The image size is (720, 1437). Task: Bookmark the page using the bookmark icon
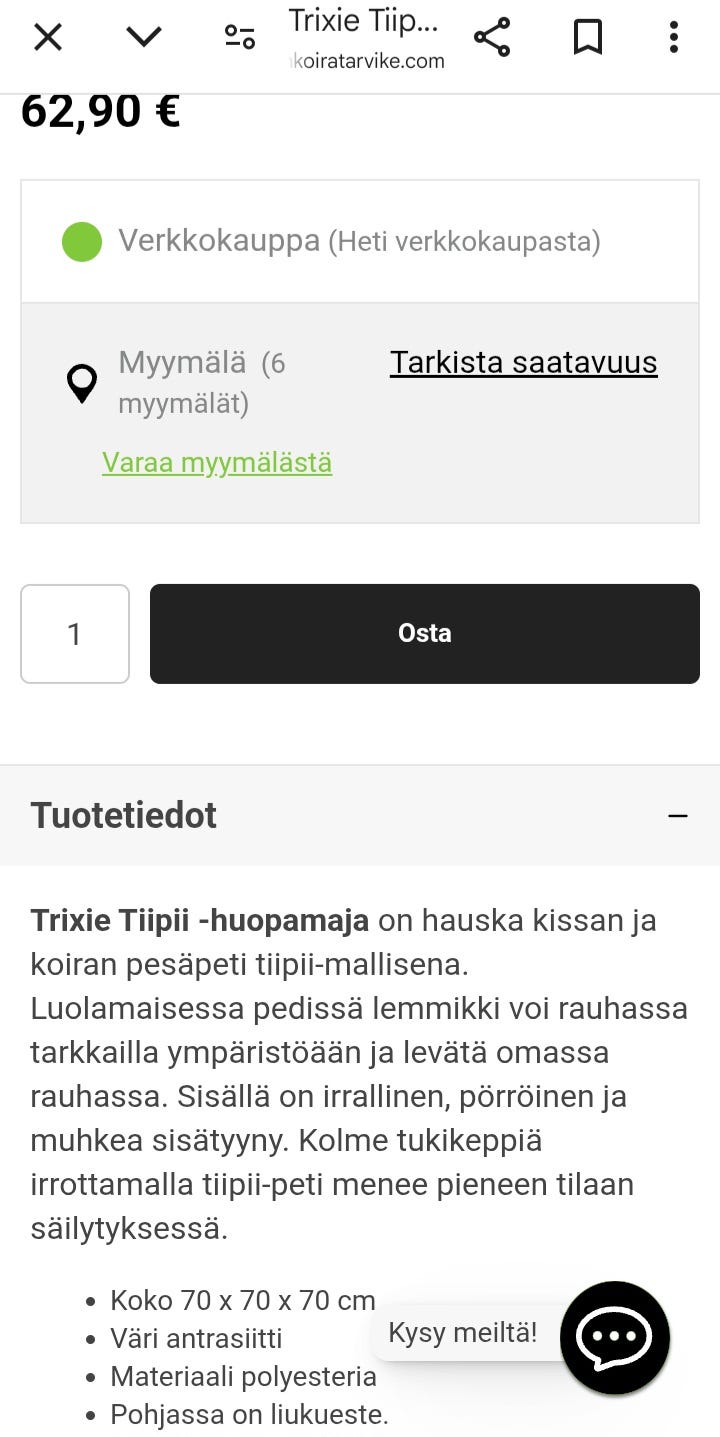pyautogui.click(x=588, y=37)
